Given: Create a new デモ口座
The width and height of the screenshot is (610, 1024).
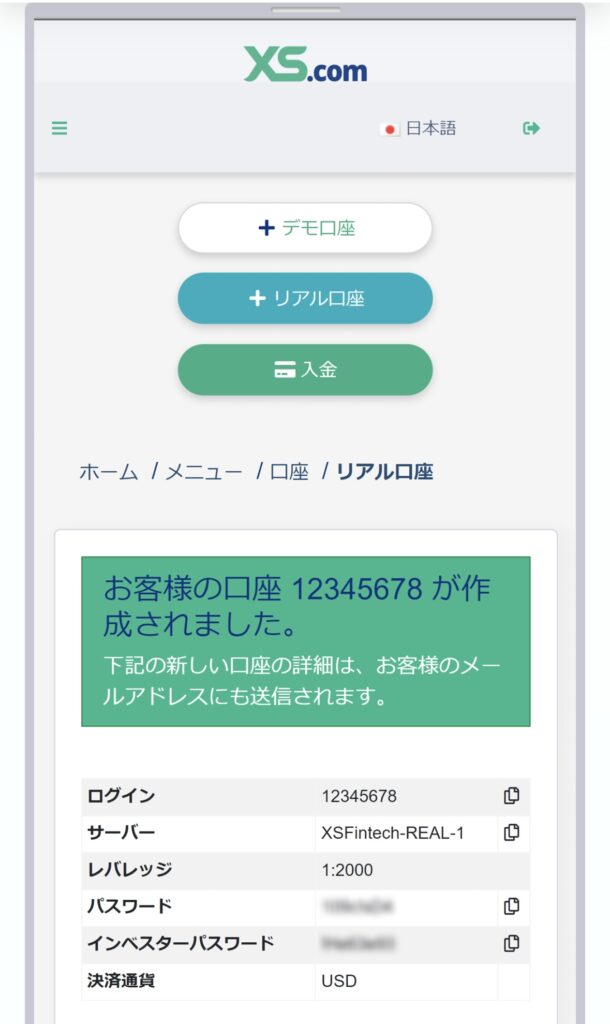Looking at the screenshot, I should tap(305, 228).
